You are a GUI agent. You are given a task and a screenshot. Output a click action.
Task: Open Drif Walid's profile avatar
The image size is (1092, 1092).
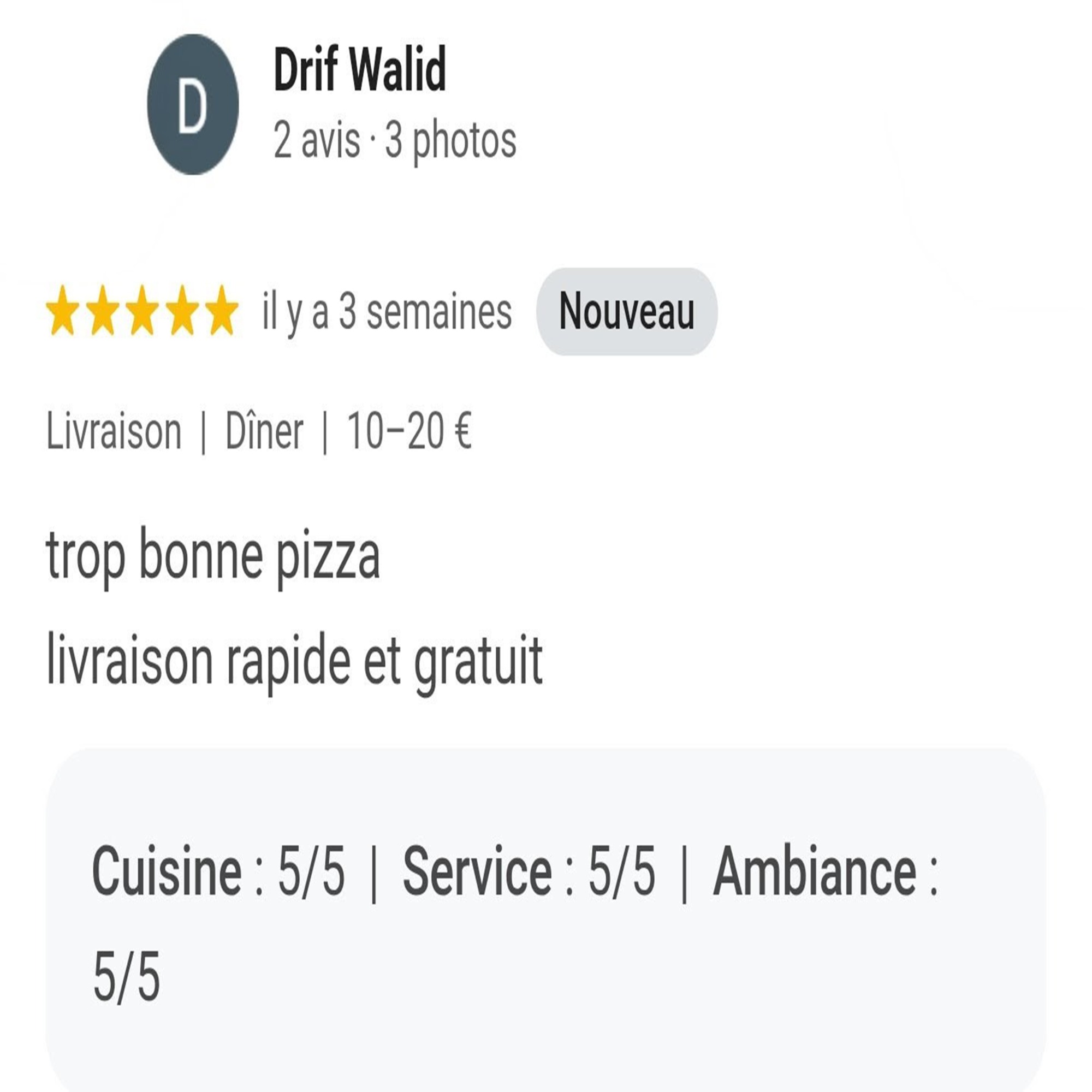coord(193,105)
